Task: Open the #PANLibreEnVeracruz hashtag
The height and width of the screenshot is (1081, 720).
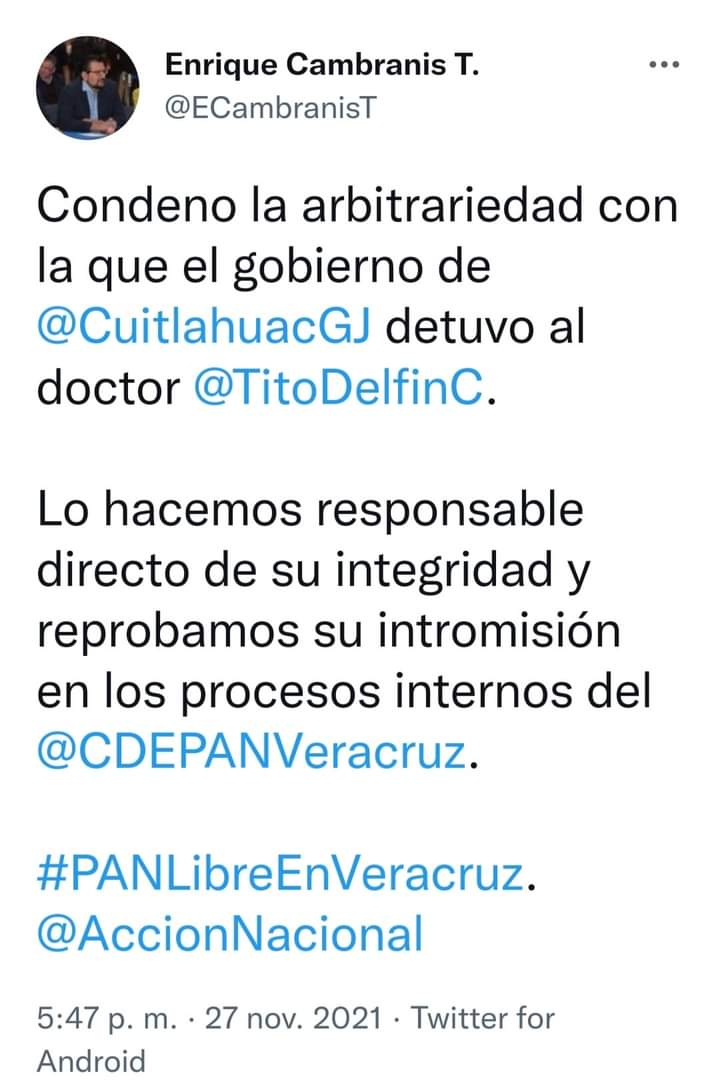Action: [281, 874]
